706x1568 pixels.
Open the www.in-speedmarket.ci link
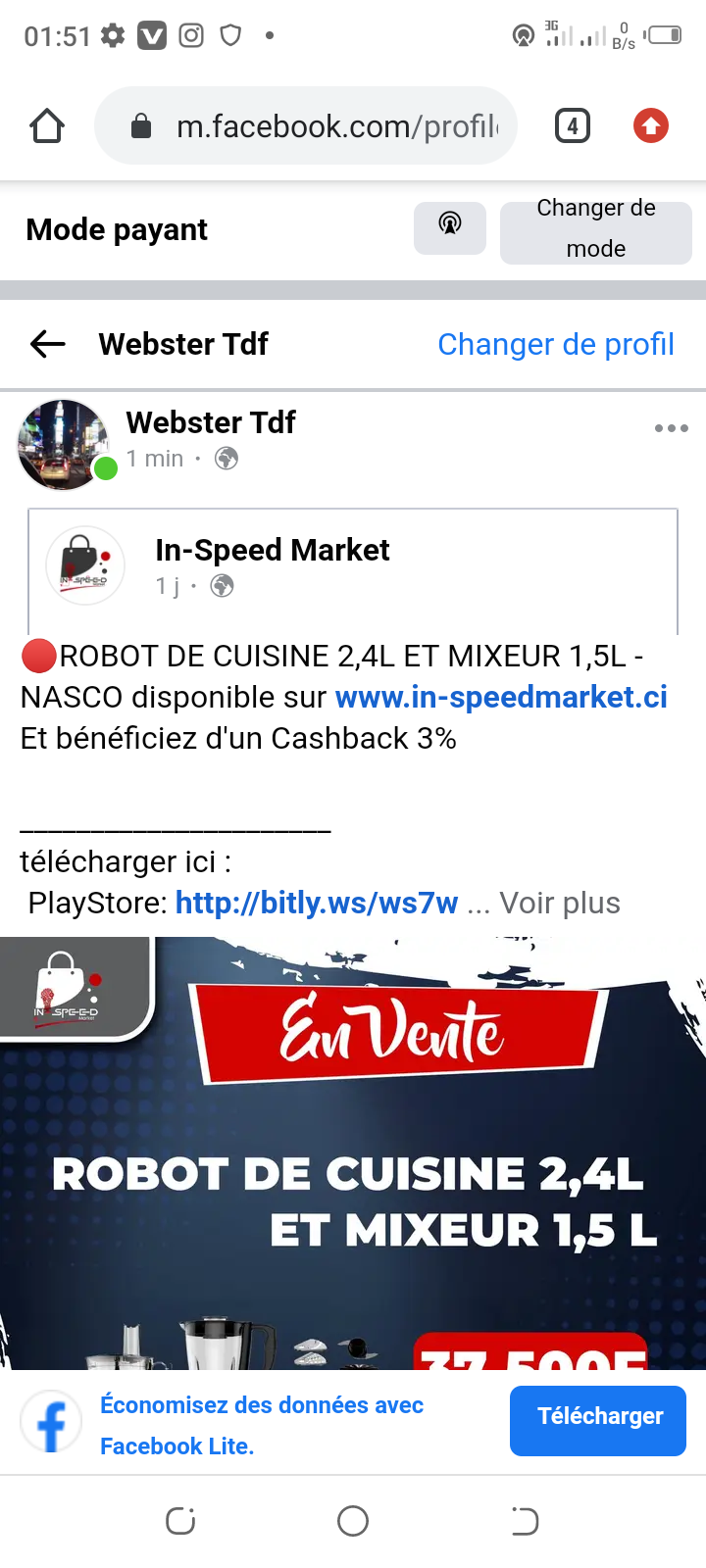501,697
